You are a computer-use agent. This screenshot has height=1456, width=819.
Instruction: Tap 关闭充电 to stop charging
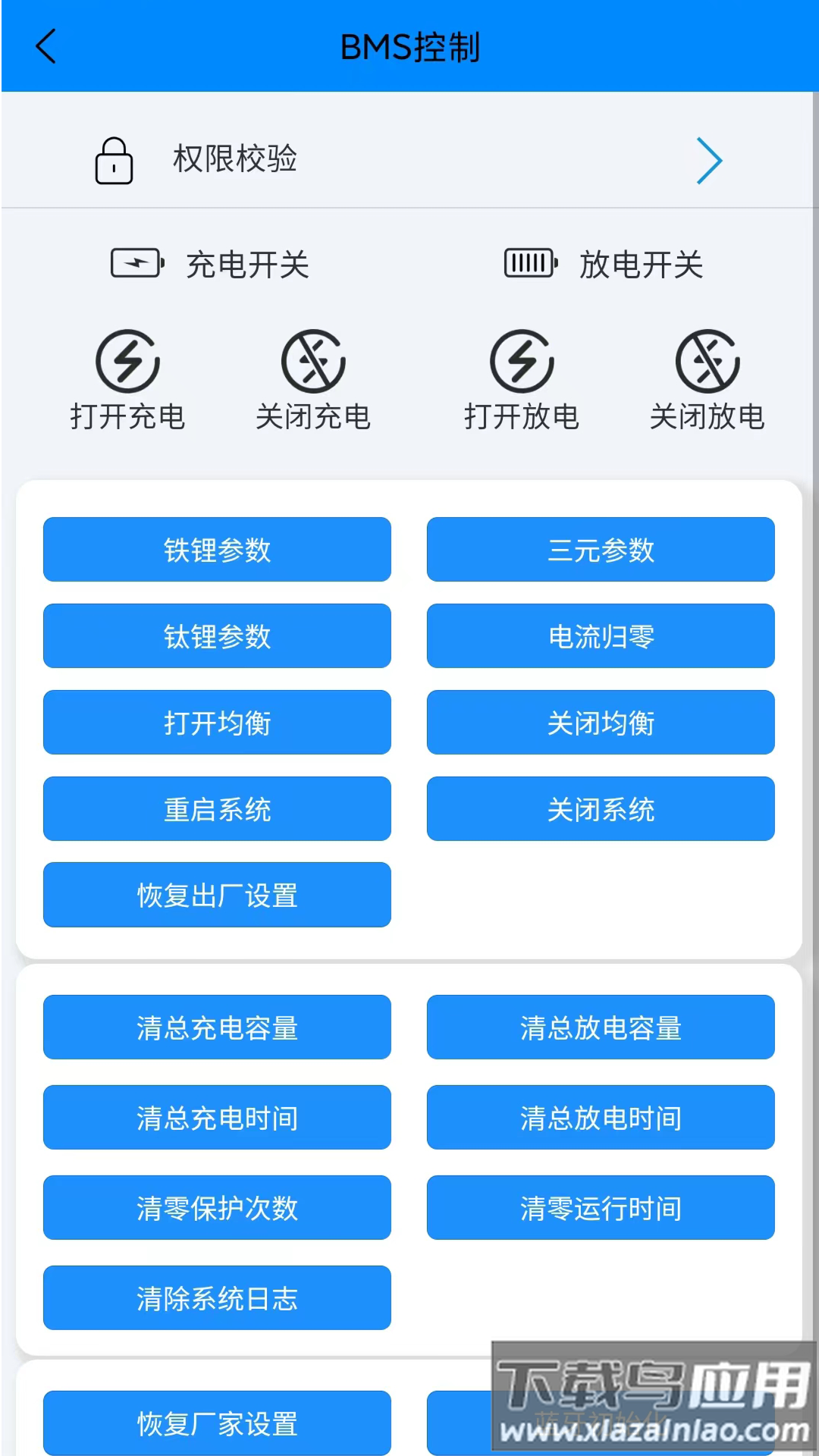pyautogui.click(x=313, y=379)
